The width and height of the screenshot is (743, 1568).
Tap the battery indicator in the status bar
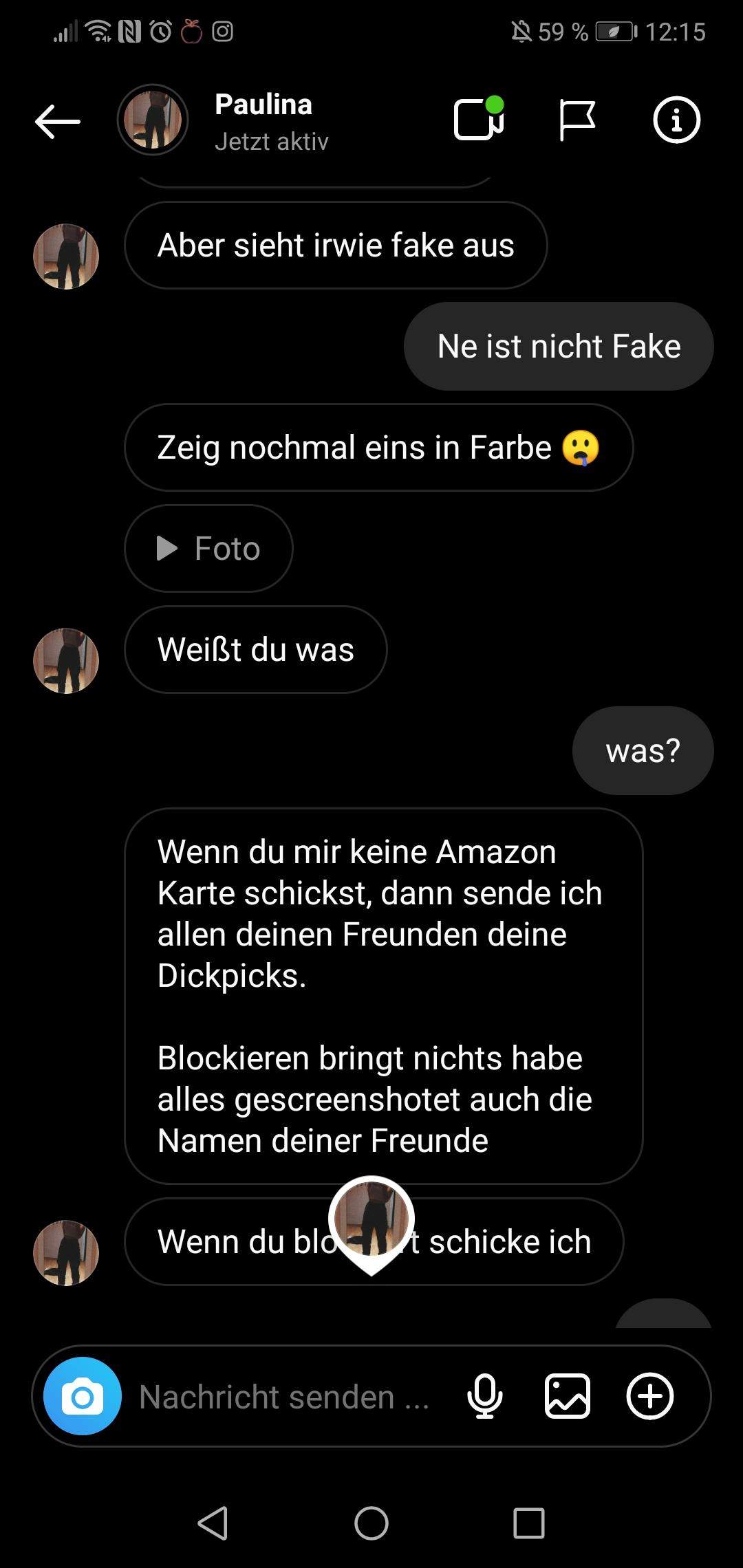[x=614, y=31]
